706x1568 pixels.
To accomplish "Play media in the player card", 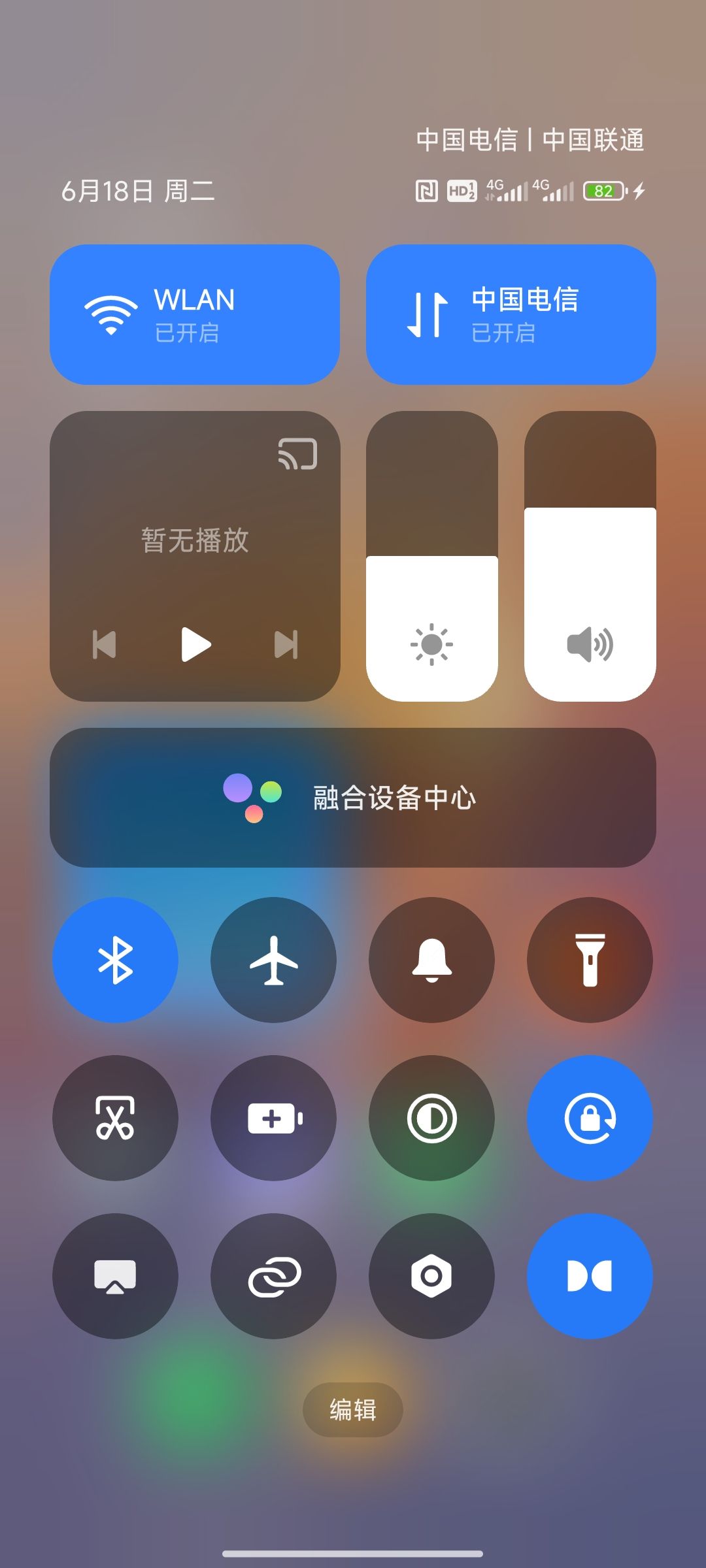I will click(x=195, y=645).
